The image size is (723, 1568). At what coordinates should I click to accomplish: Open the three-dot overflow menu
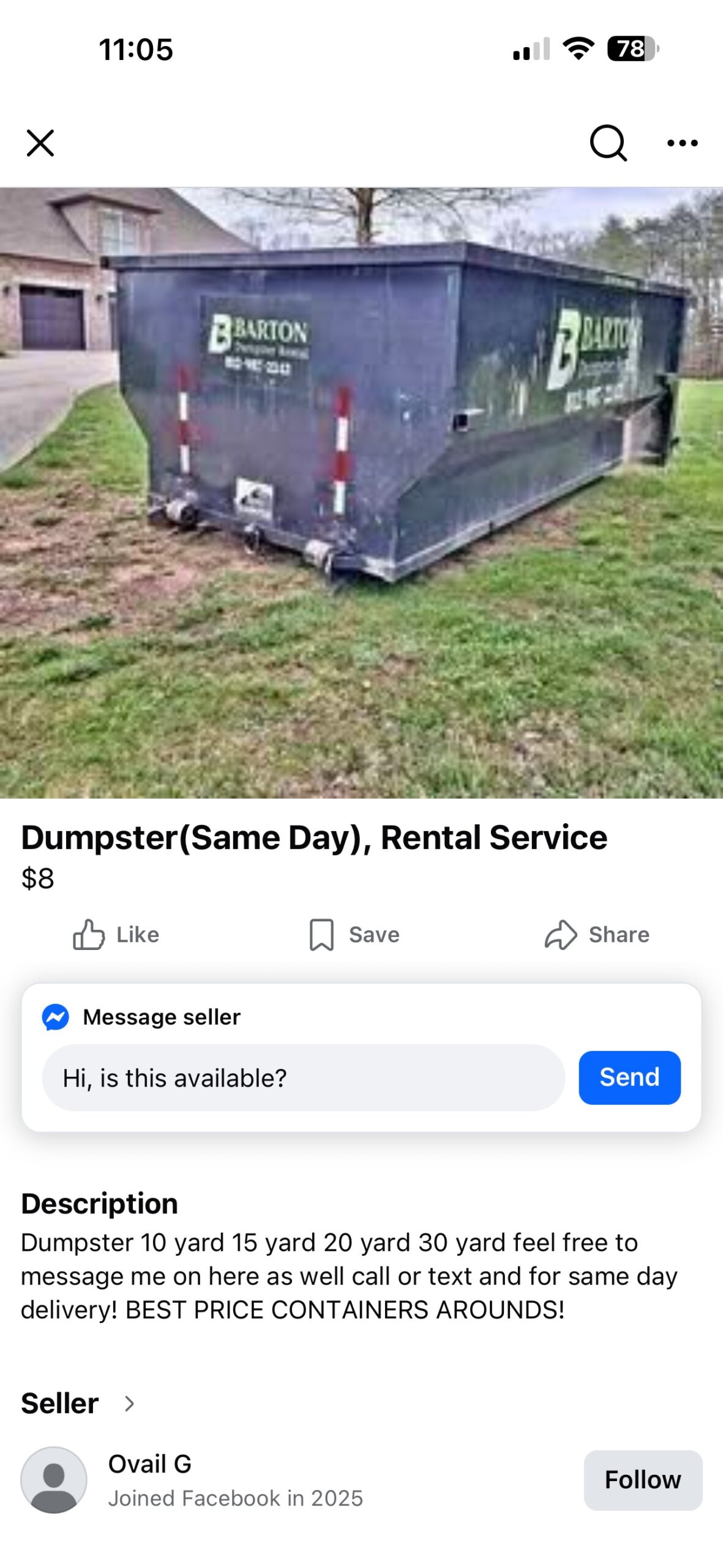coord(682,143)
